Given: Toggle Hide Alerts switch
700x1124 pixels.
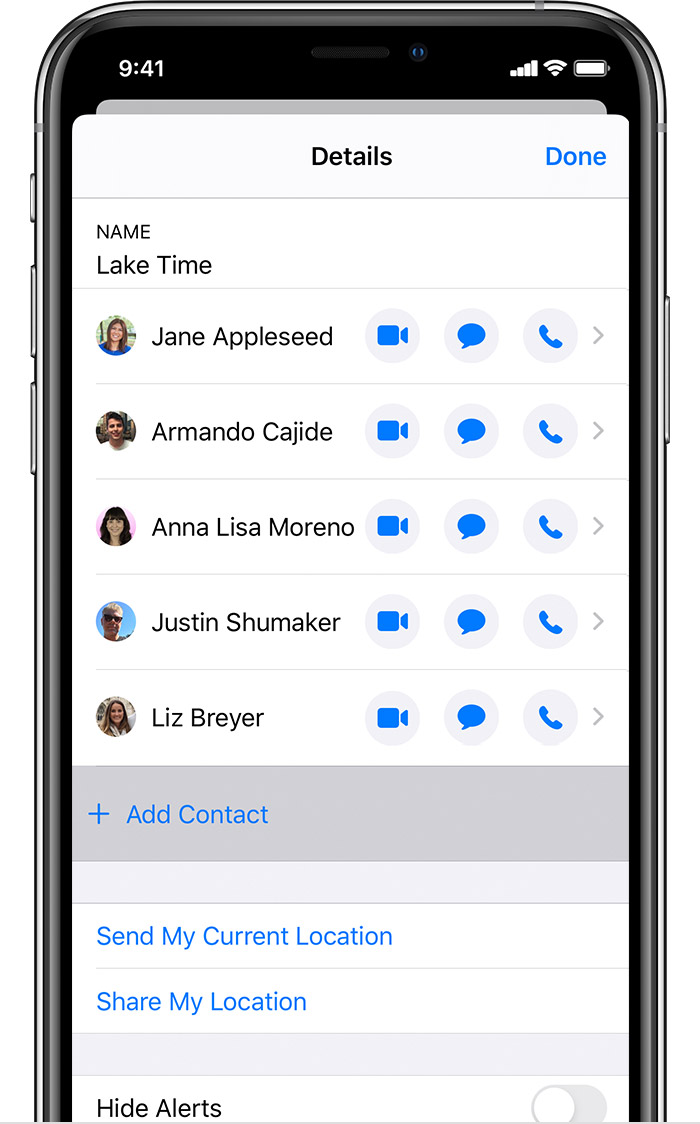Looking at the screenshot, I should pos(568,1106).
